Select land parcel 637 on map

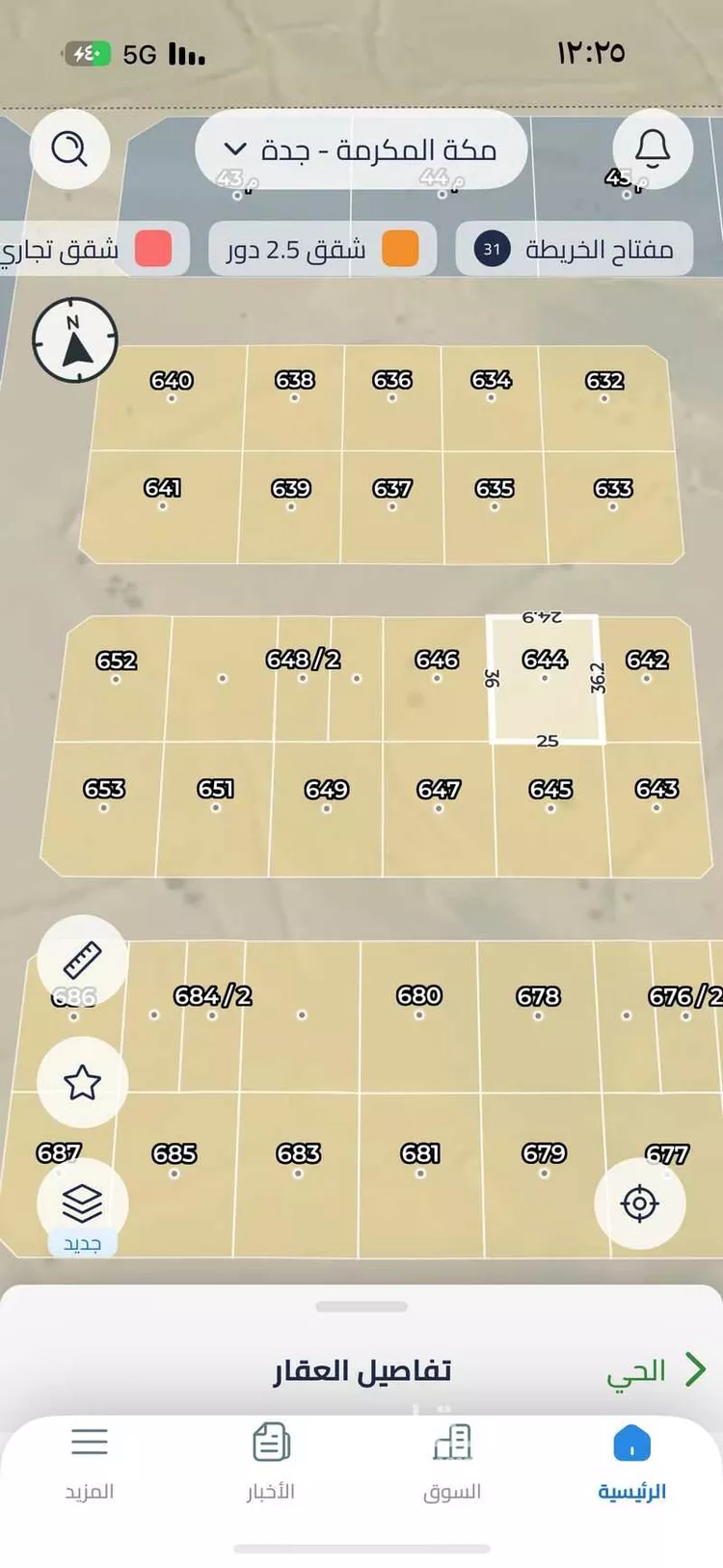click(x=392, y=501)
